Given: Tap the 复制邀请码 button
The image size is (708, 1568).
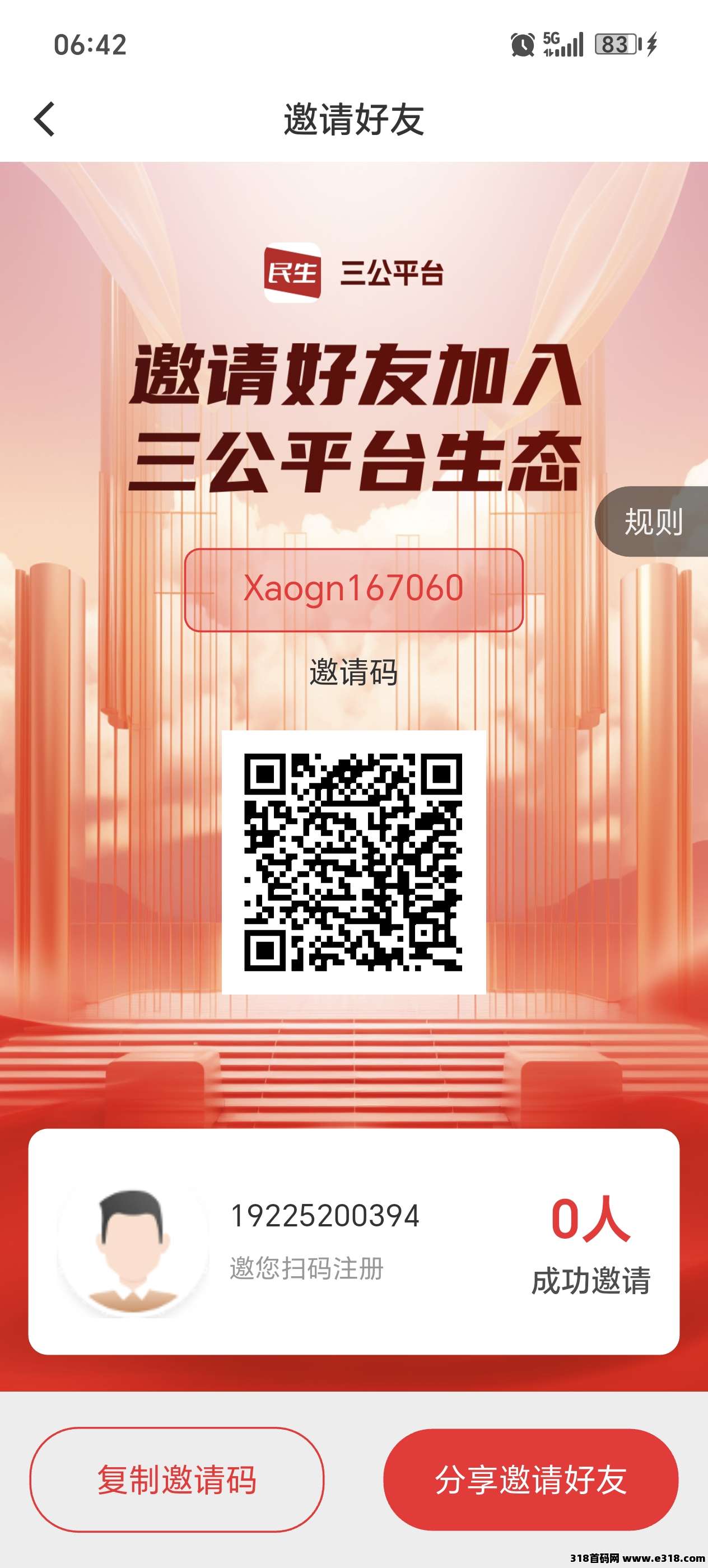Looking at the screenshot, I should click(x=176, y=1480).
